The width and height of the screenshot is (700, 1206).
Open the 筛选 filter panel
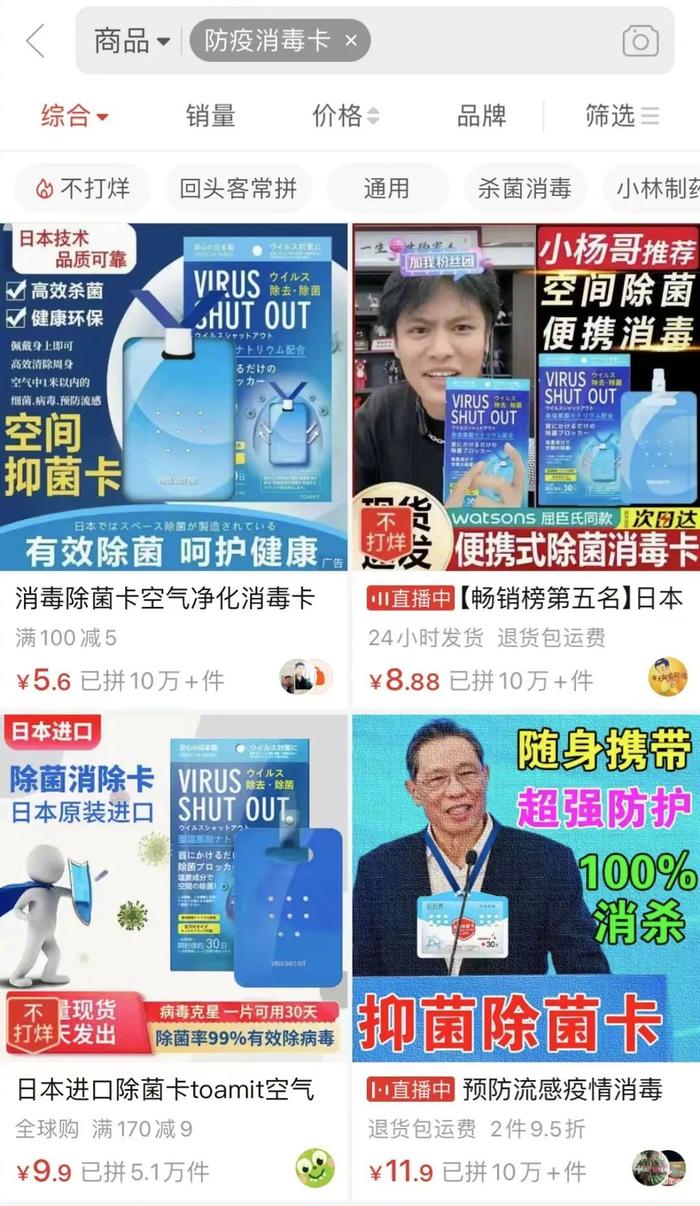622,116
